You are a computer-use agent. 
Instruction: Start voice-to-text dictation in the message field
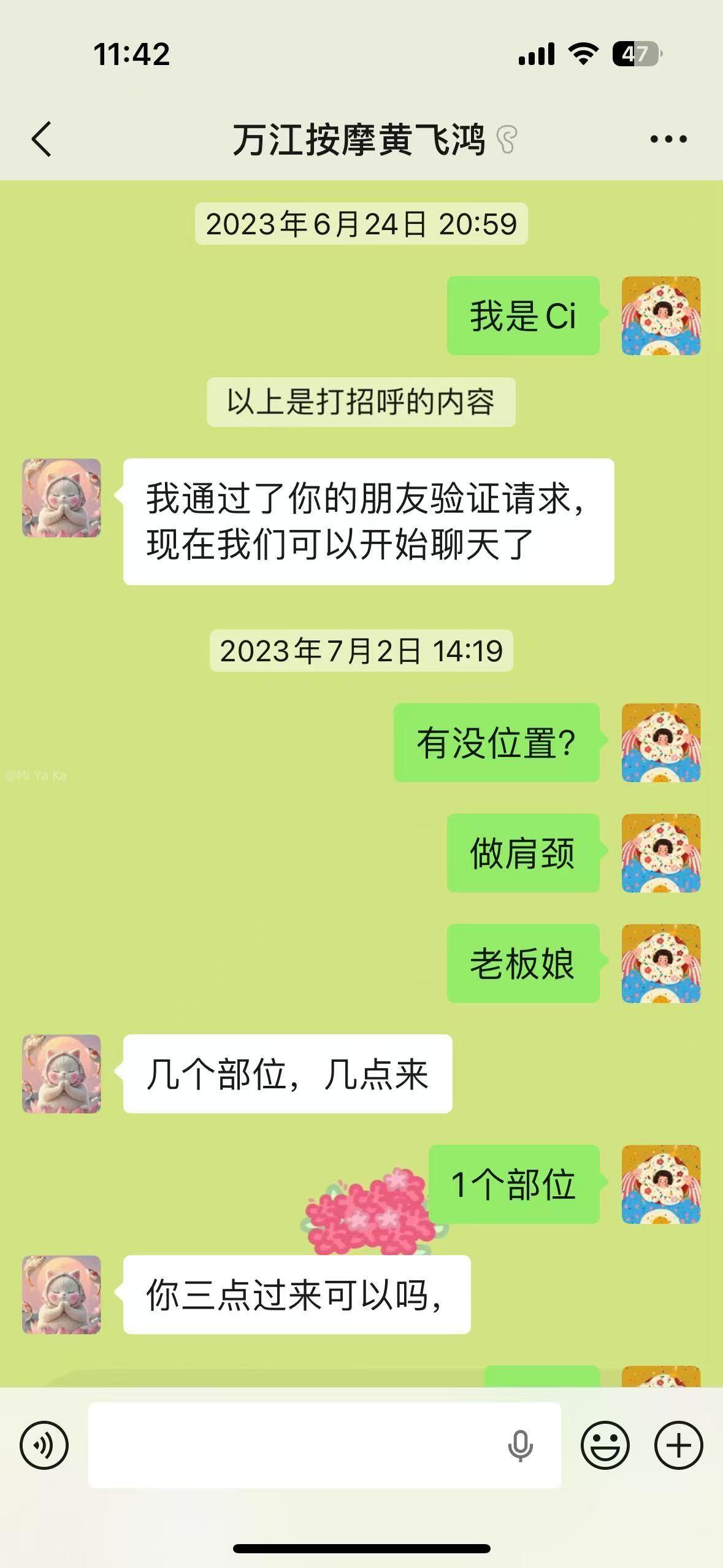[520, 1446]
